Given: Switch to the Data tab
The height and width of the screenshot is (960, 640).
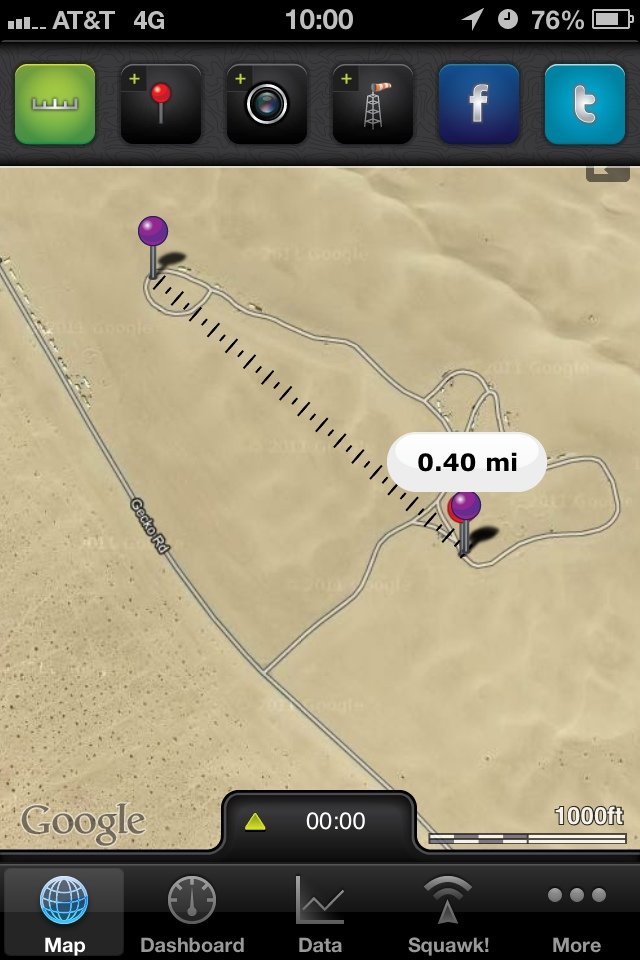Looking at the screenshot, I should pos(320,913).
